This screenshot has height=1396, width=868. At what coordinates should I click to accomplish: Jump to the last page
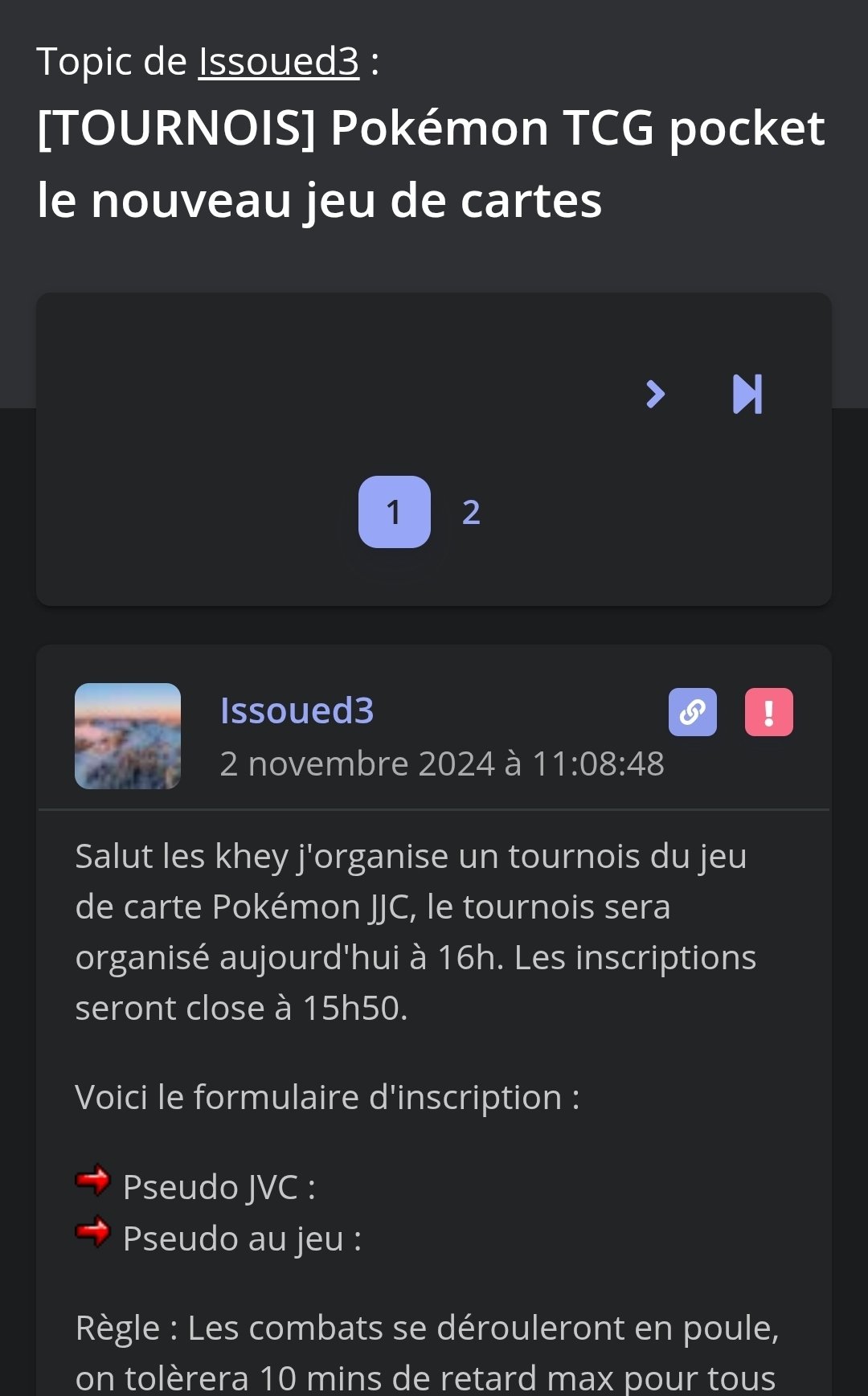747,394
